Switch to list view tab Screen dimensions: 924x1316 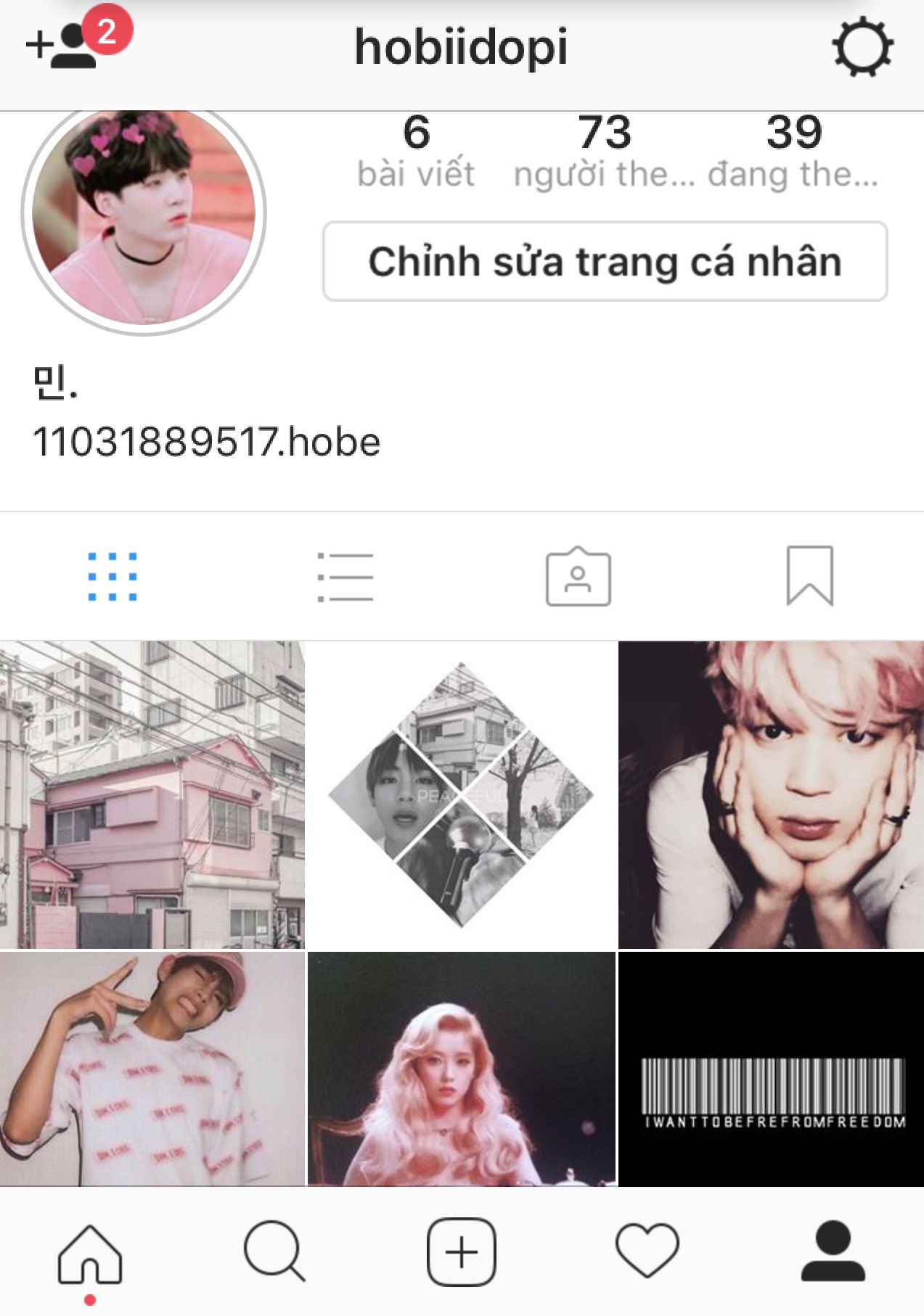click(x=346, y=577)
